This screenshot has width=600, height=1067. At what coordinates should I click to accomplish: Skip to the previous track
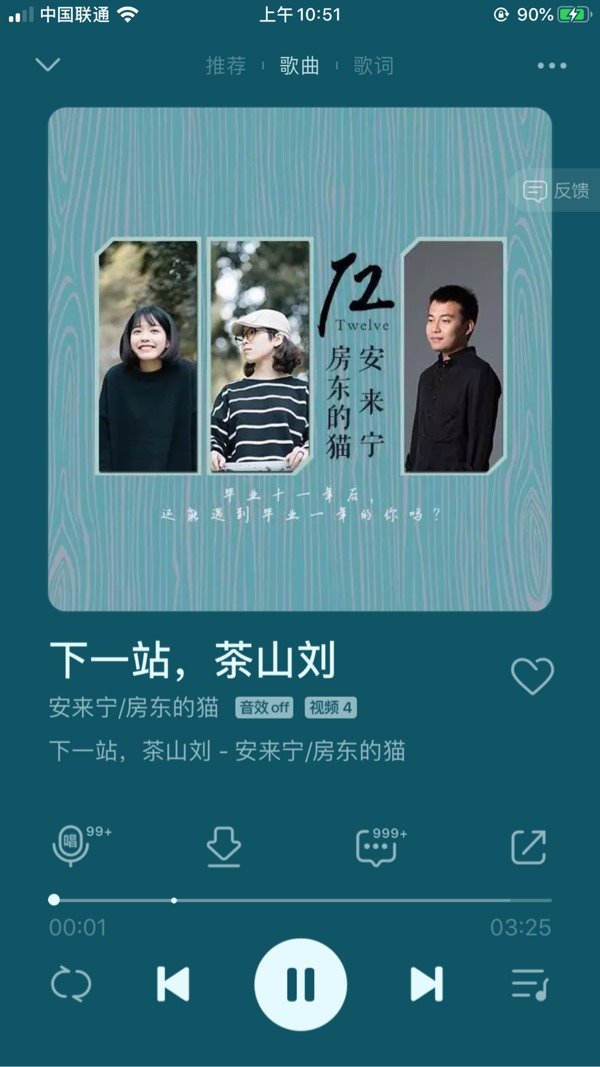pos(173,984)
